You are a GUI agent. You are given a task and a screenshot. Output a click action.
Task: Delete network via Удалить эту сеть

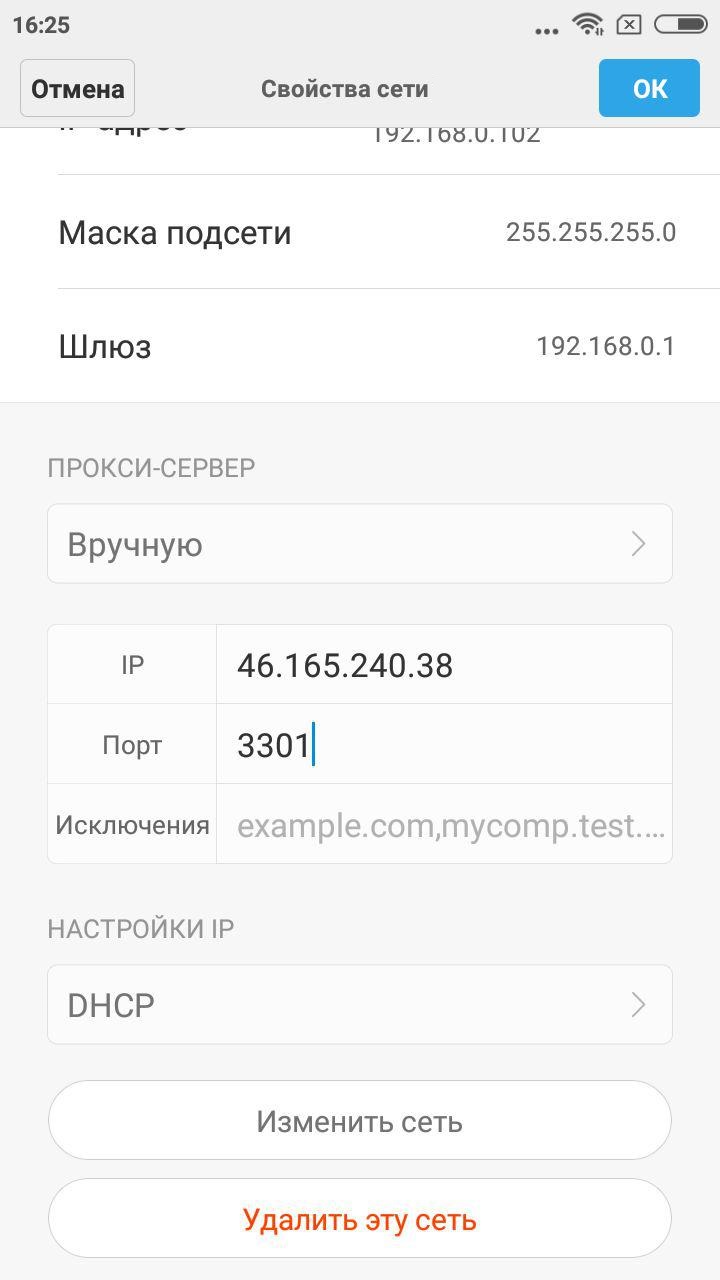click(360, 1219)
